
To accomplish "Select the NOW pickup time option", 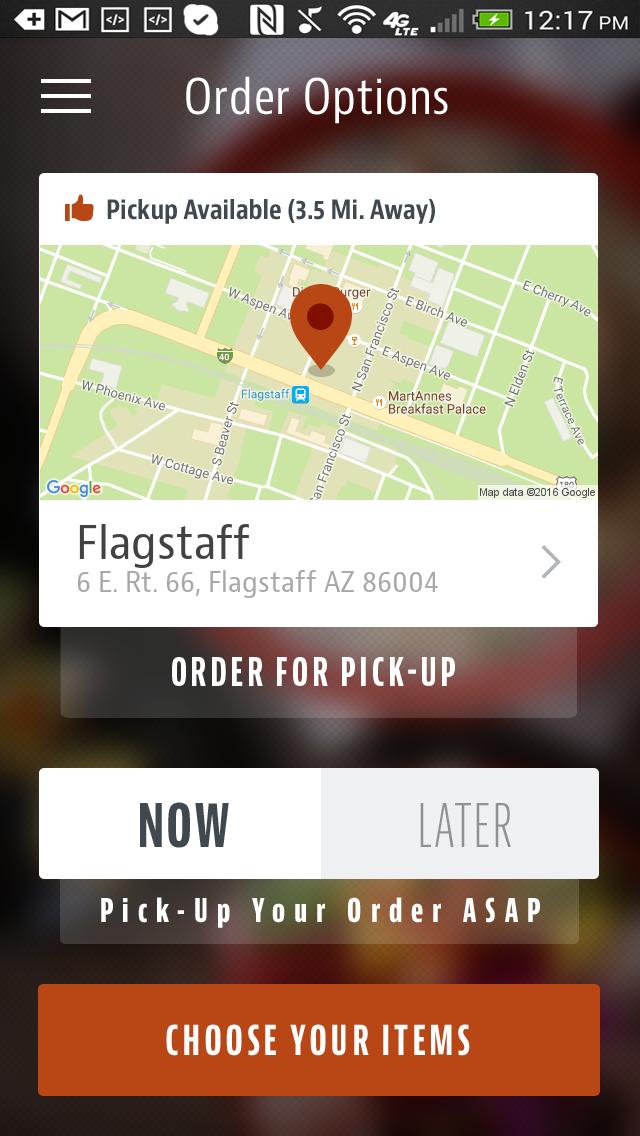I will pyautogui.click(x=181, y=824).
